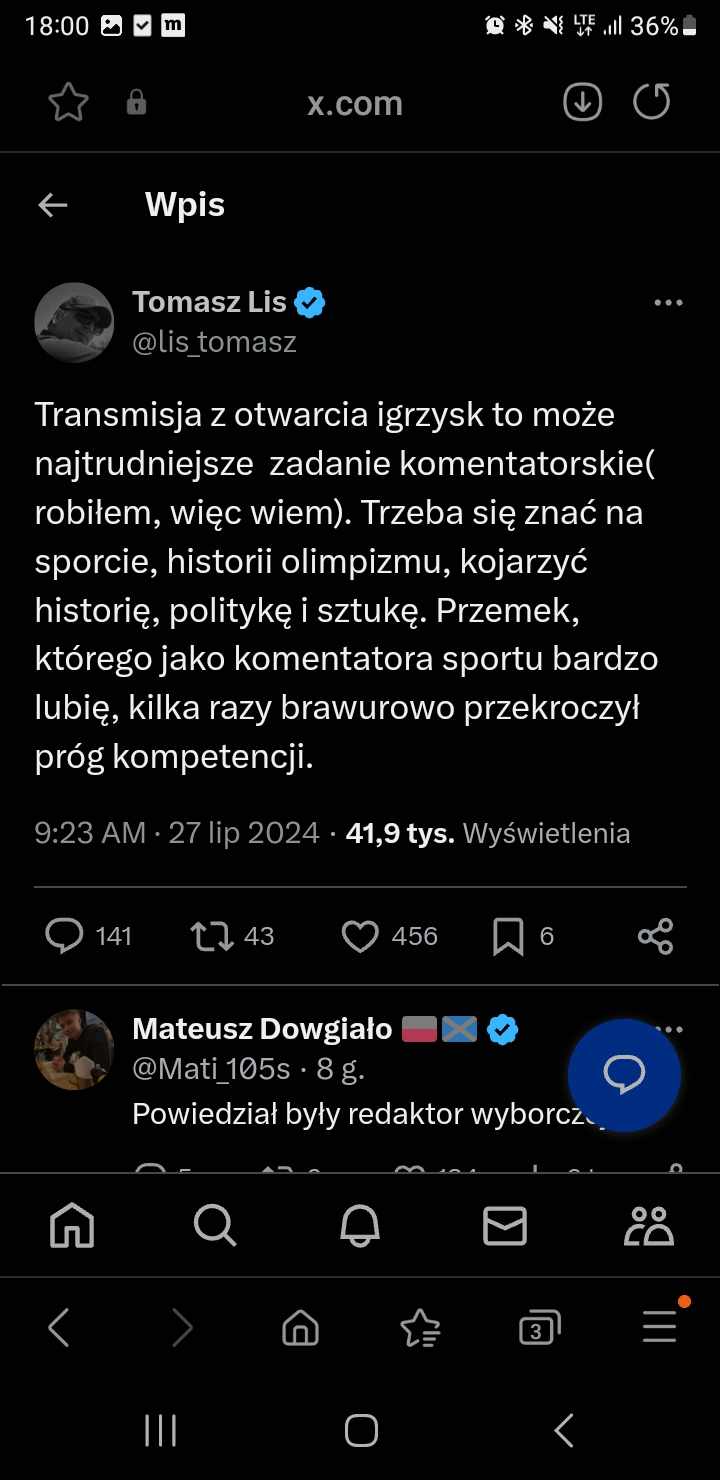The width and height of the screenshot is (720, 1480).
Task: Reload the page
Action: pos(652,102)
